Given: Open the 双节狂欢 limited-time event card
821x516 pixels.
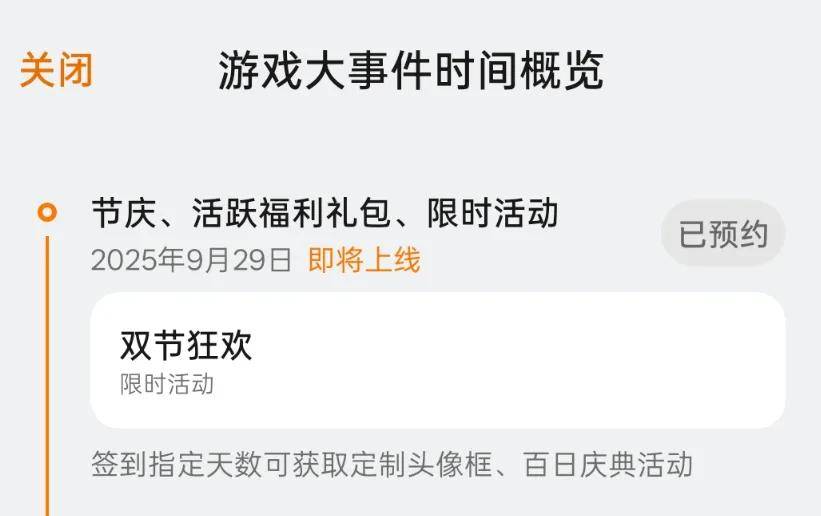Looking at the screenshot, I should click(437, 361).
